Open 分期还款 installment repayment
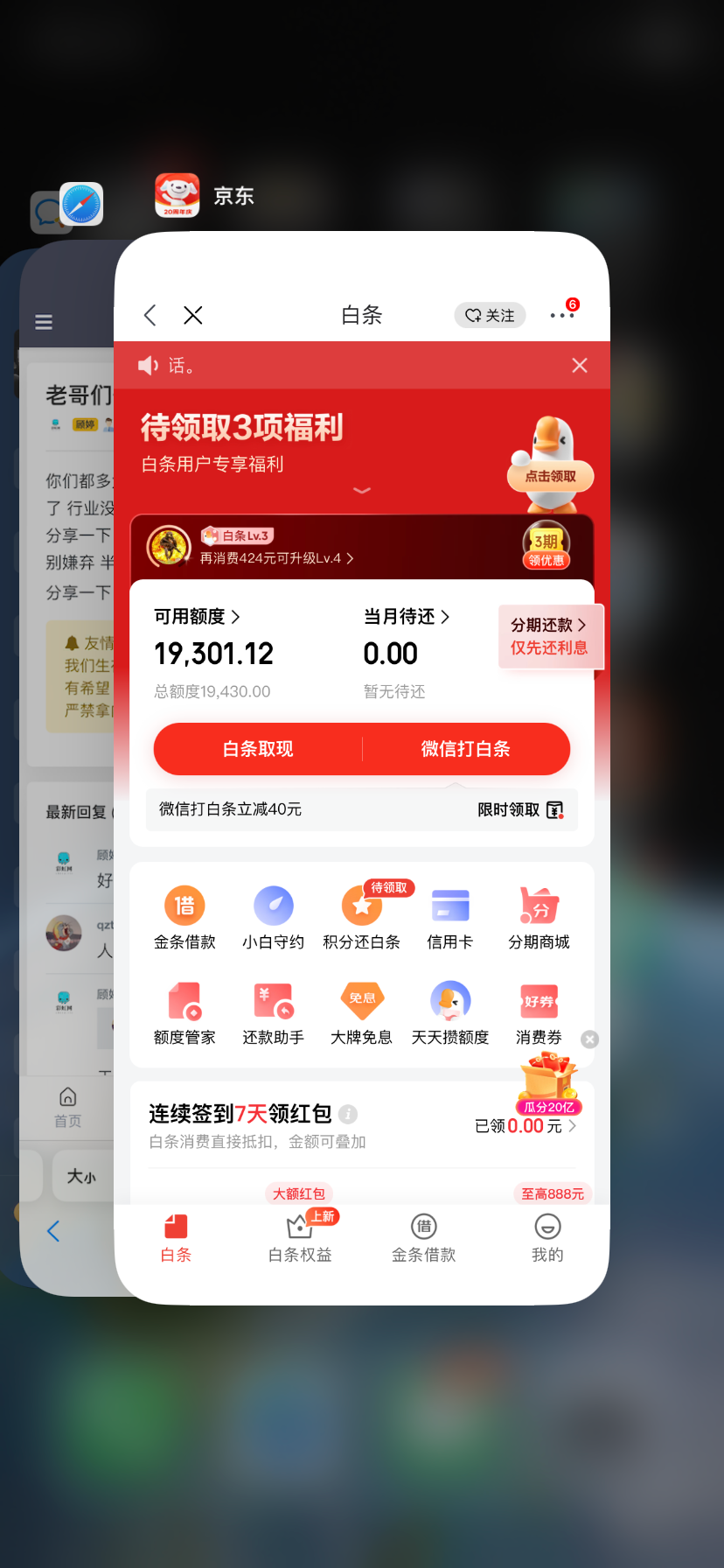 tap(549, 636)
